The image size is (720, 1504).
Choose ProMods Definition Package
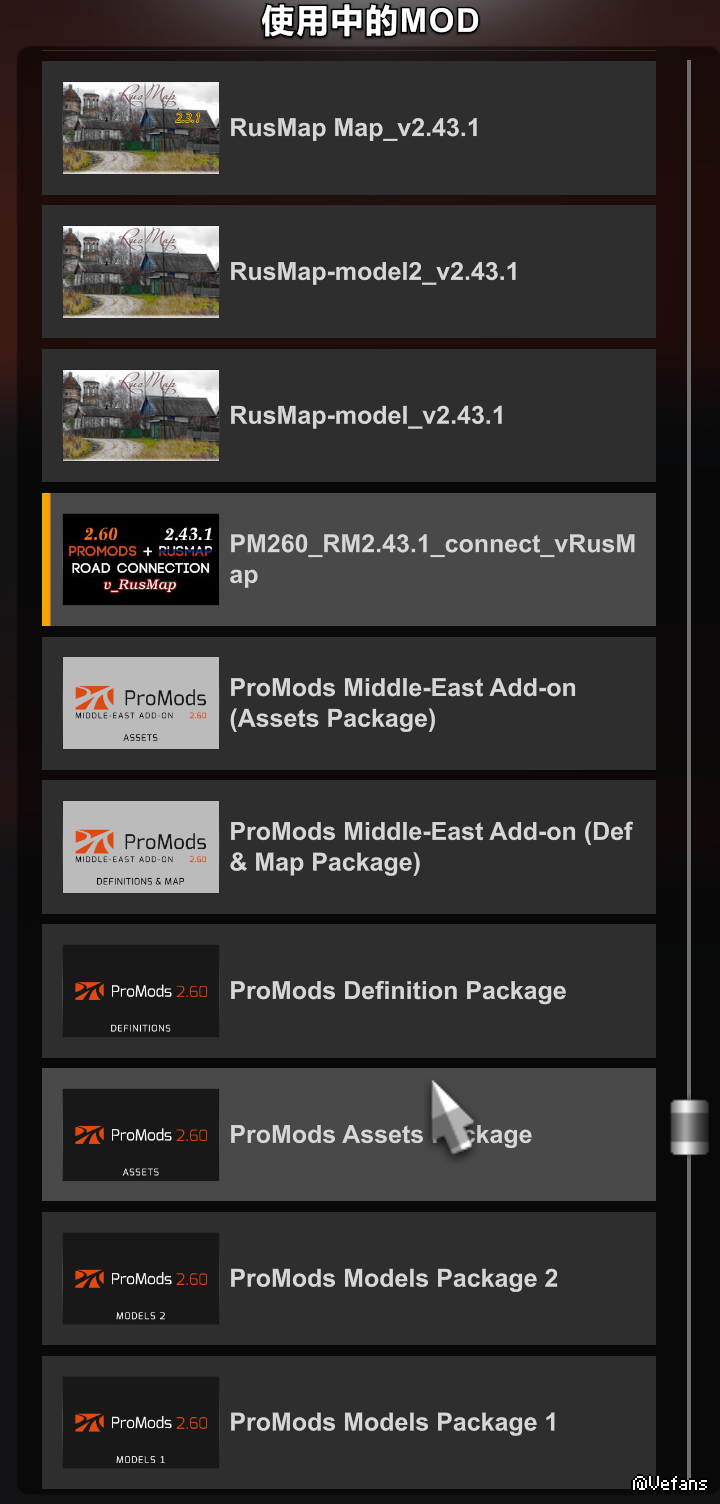[x=348, y=991]
